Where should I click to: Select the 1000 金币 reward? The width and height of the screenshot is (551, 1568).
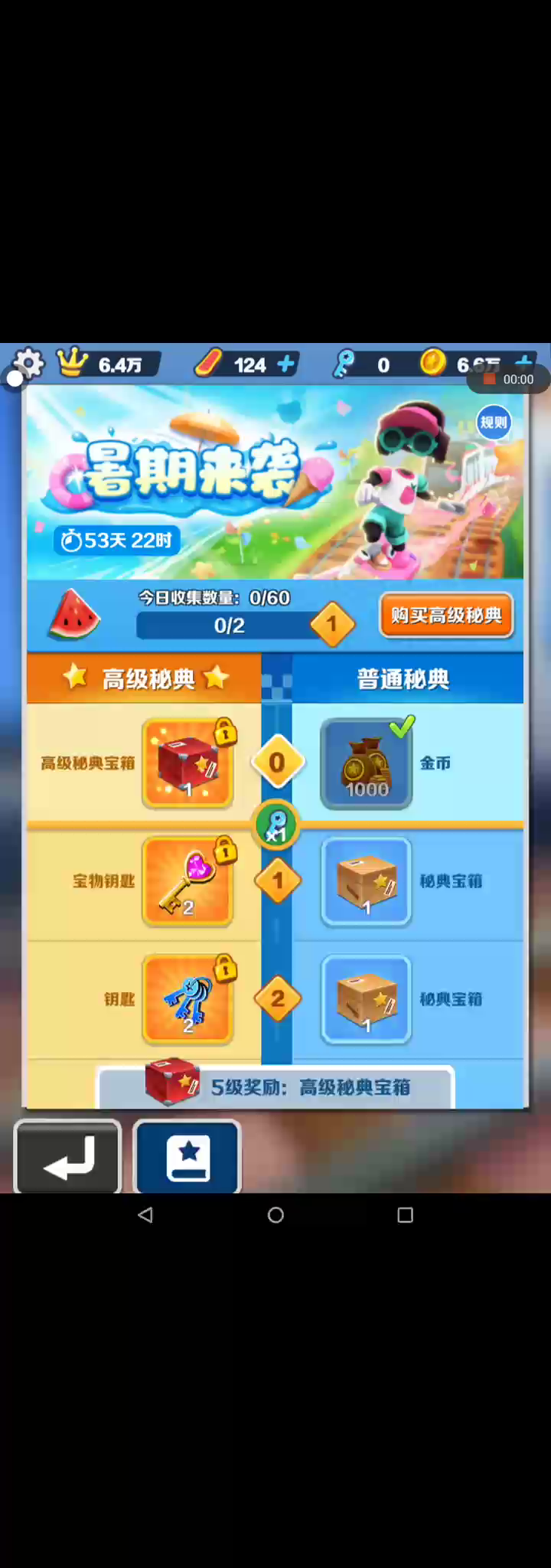[x=367, y=763]
